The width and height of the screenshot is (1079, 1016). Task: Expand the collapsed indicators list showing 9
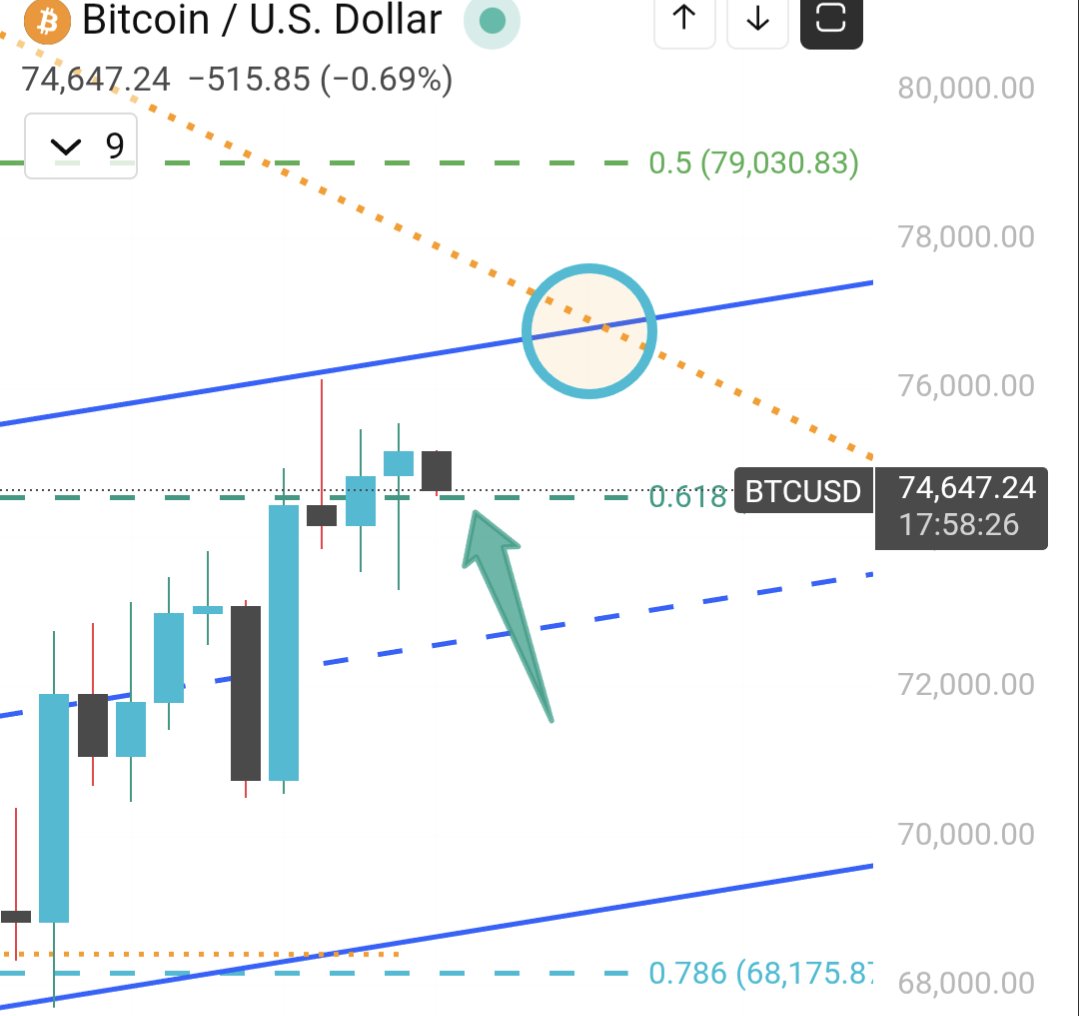coord(82,148)
